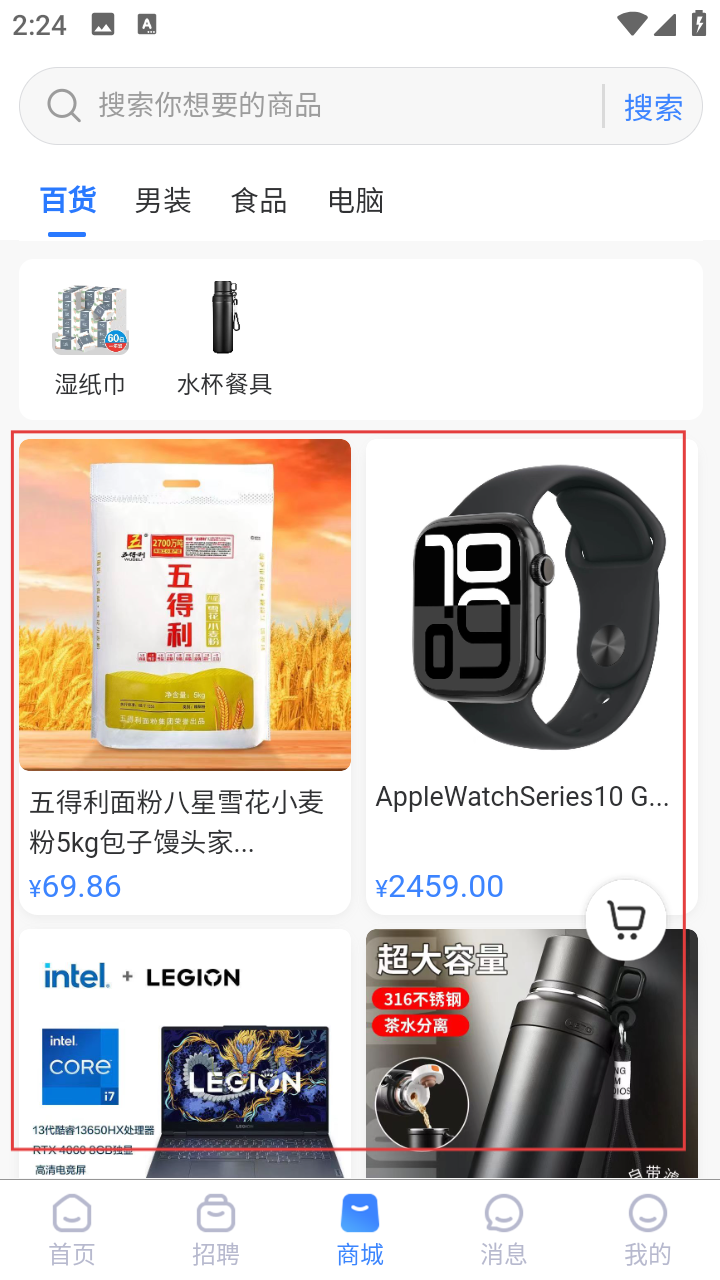The height and width of the screenshot is (1280, 720).
Task: Go to the 我的 profile tab
Action: [648, 1230]
